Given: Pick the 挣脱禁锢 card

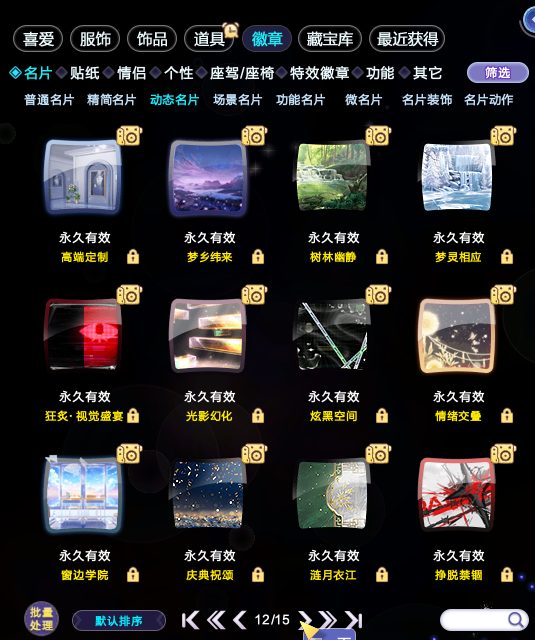Looking at the screenshot, I should point(457,494).
